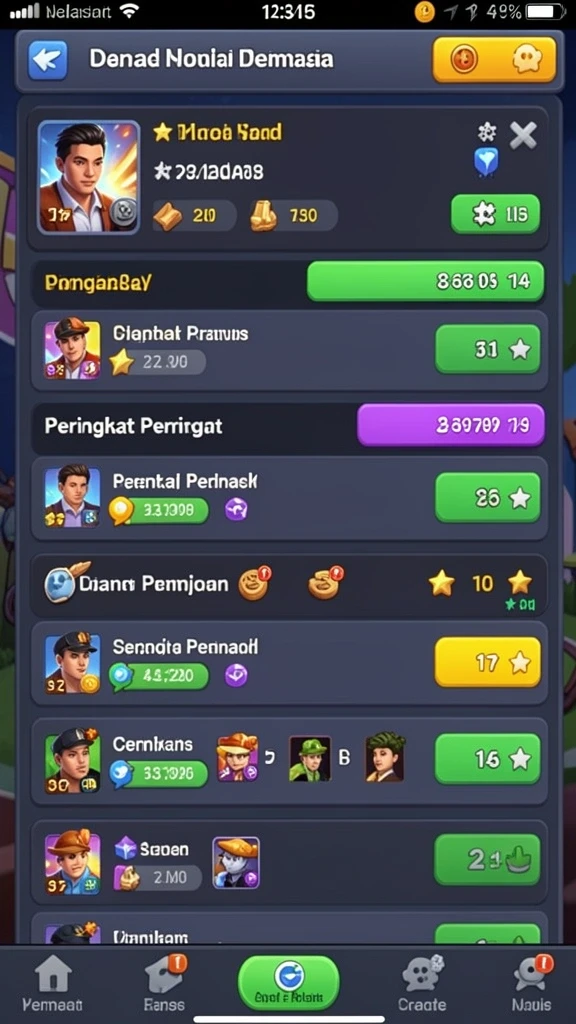Open the Nauis tab

532,985
